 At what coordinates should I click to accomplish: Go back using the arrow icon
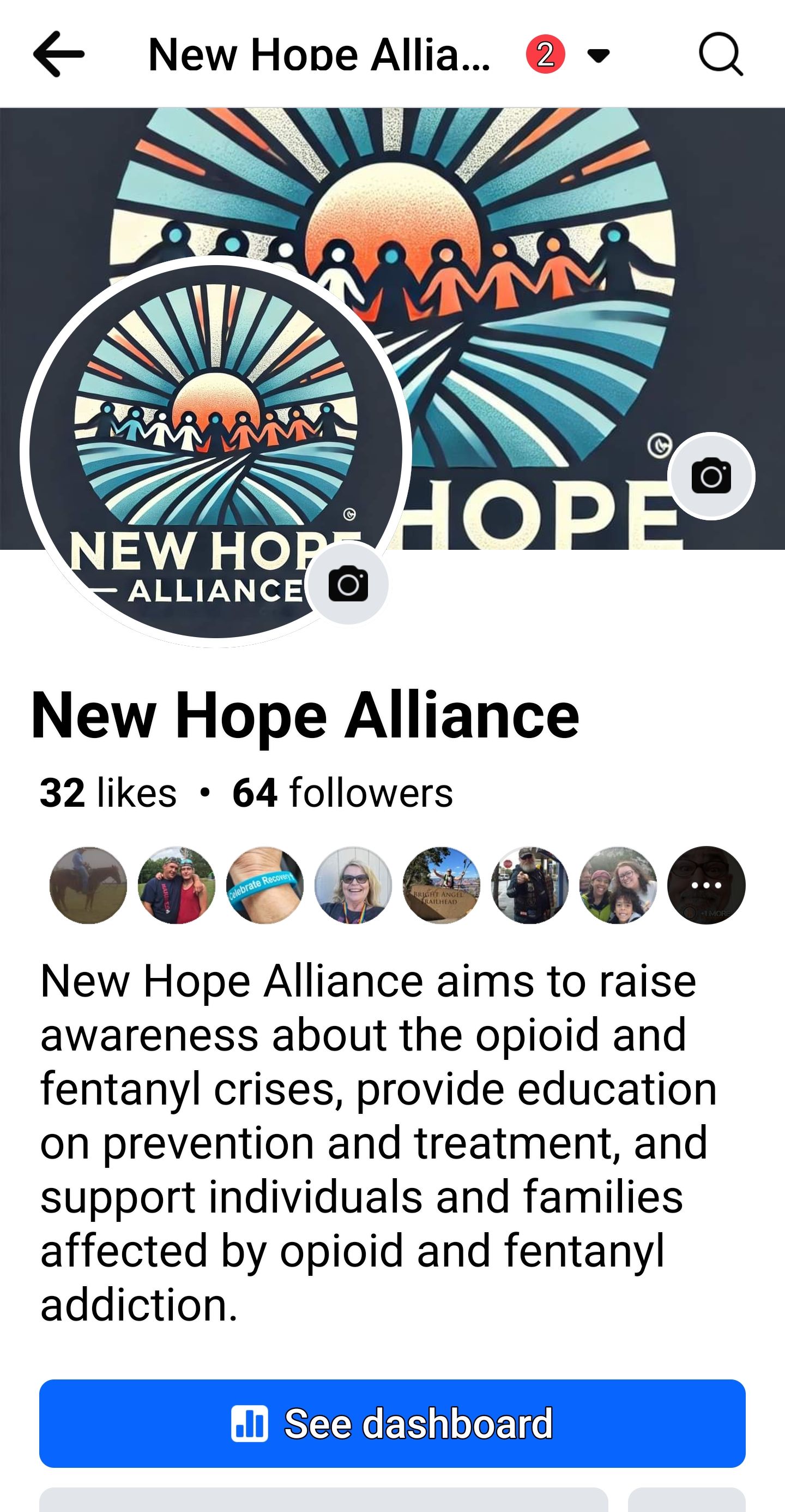(58, 54)
